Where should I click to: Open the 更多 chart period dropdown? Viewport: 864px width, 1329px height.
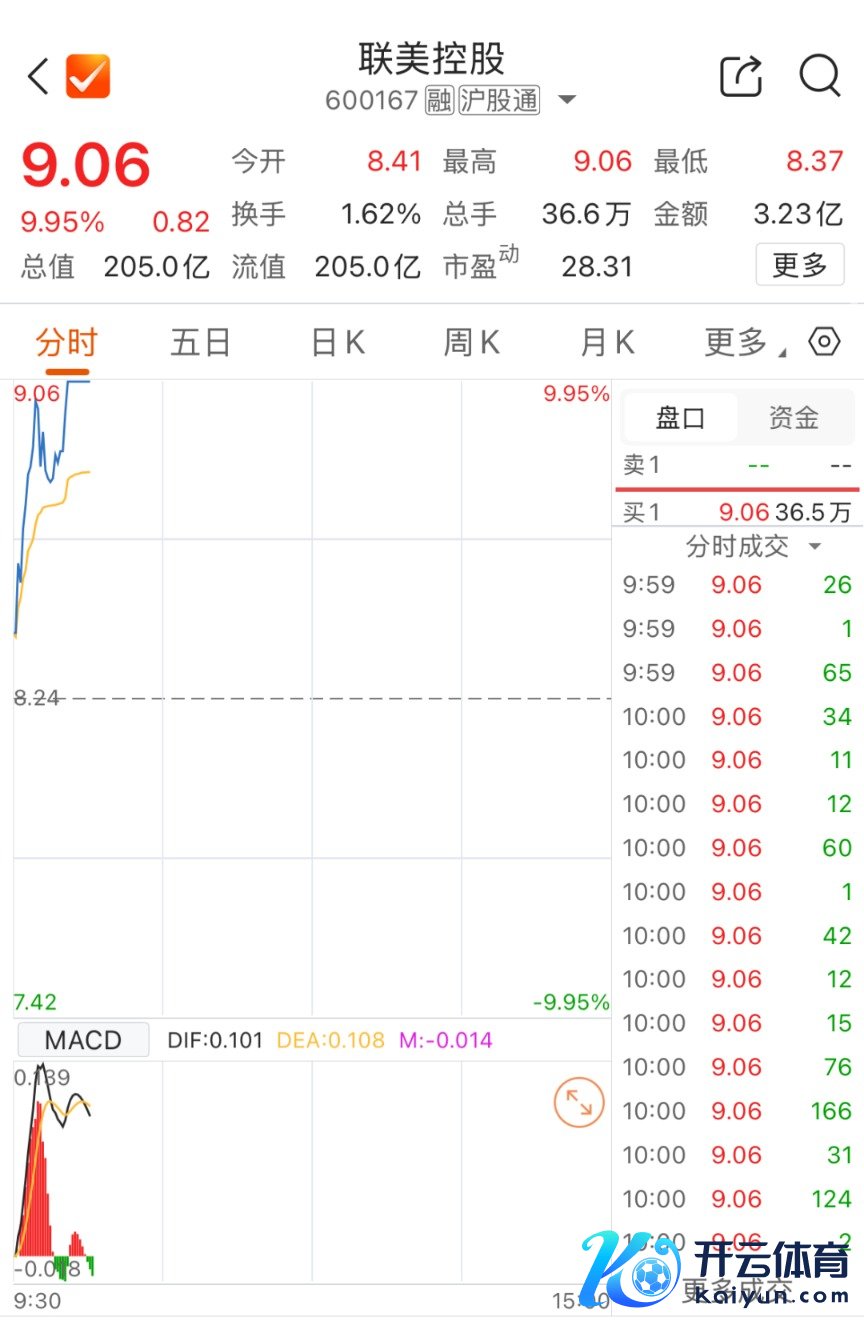click(744, 343)
